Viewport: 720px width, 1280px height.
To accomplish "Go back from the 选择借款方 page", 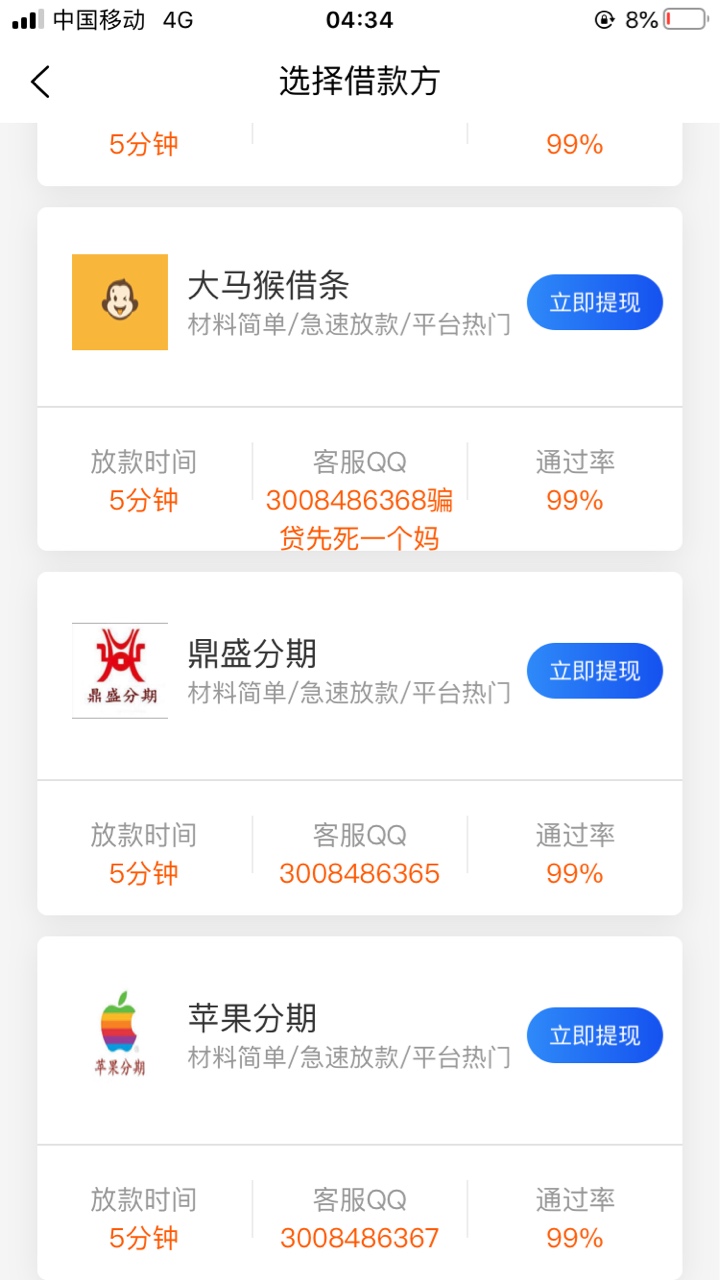I will point(40,82).
